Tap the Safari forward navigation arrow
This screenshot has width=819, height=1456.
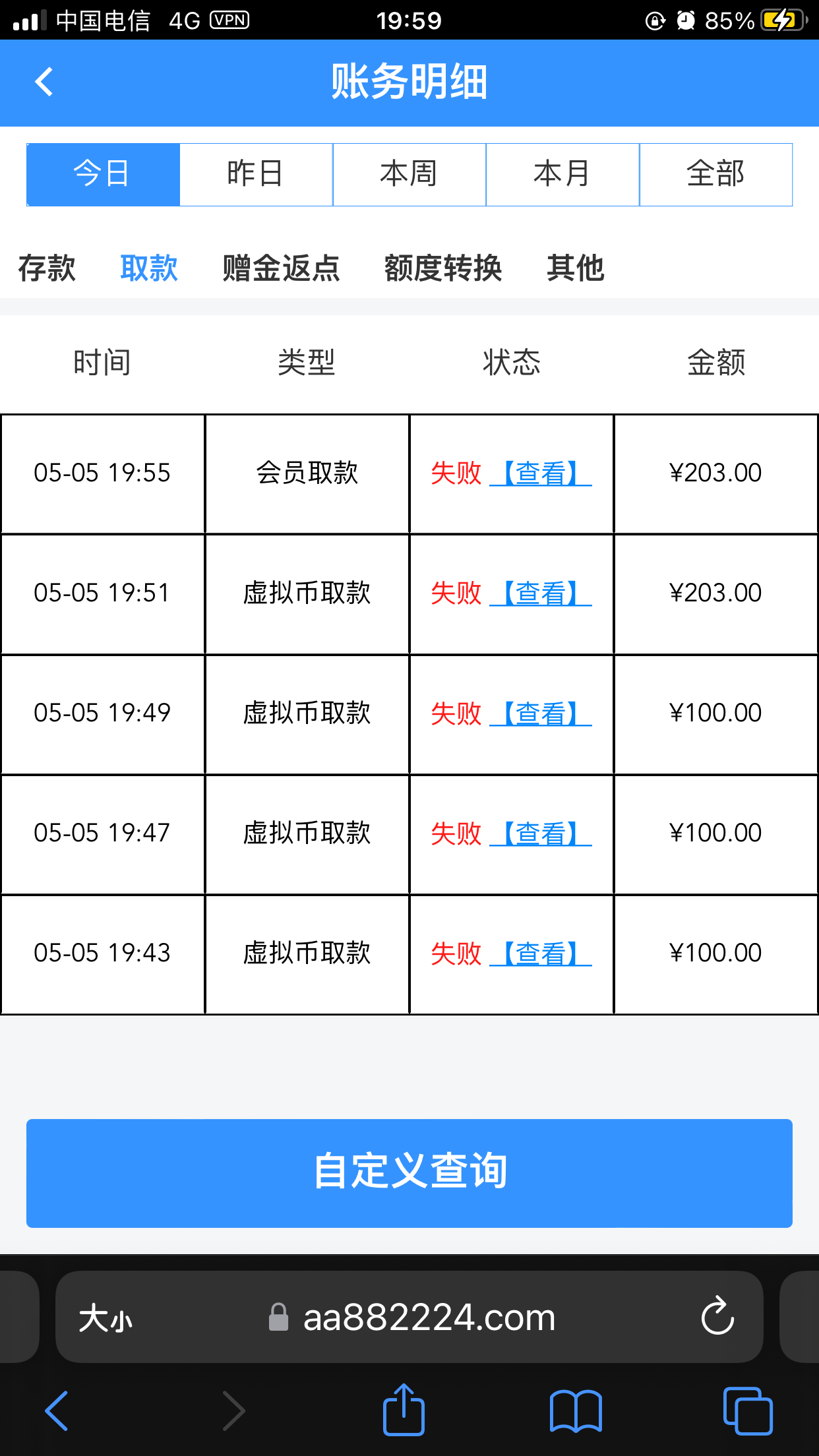pos(234,1409)
